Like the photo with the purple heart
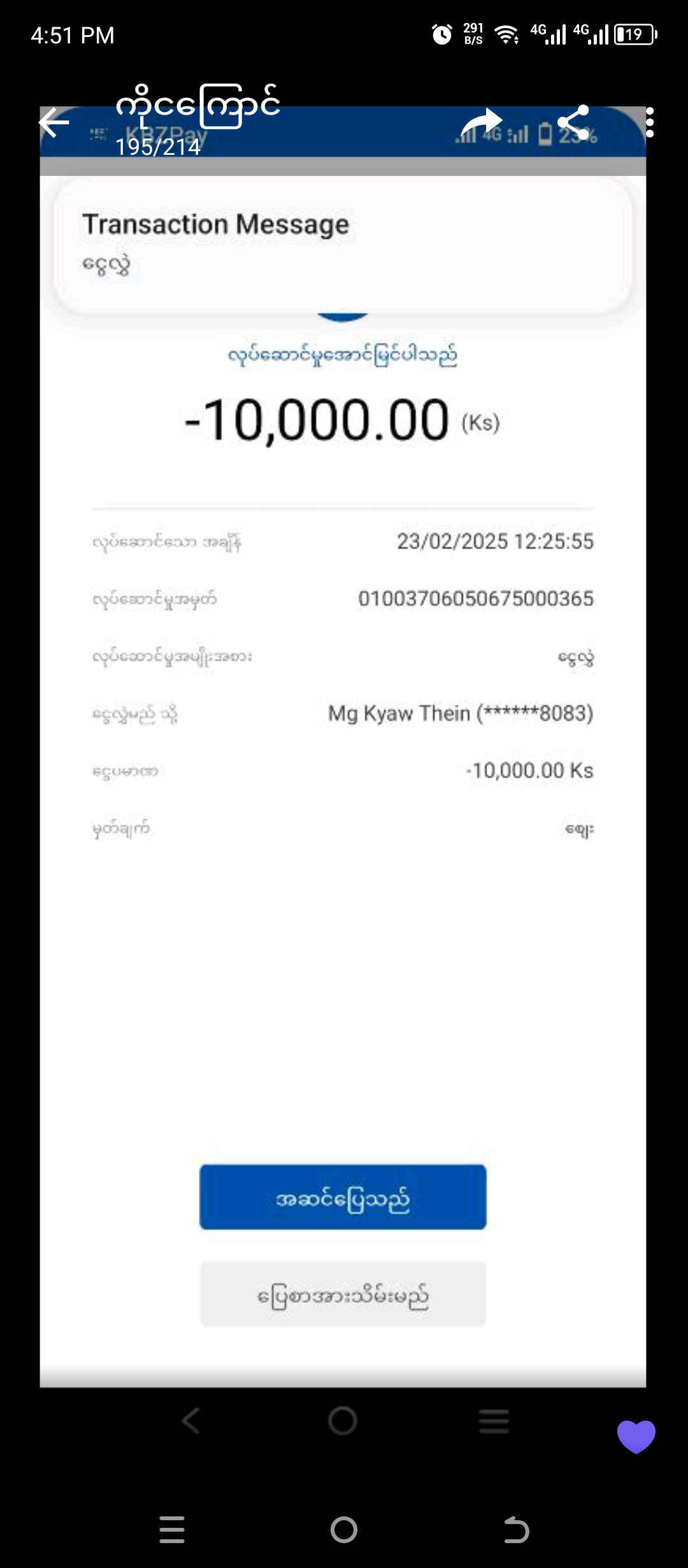Image resolution: width=688 pixels, height=1568 pixels. [636, 1435]
